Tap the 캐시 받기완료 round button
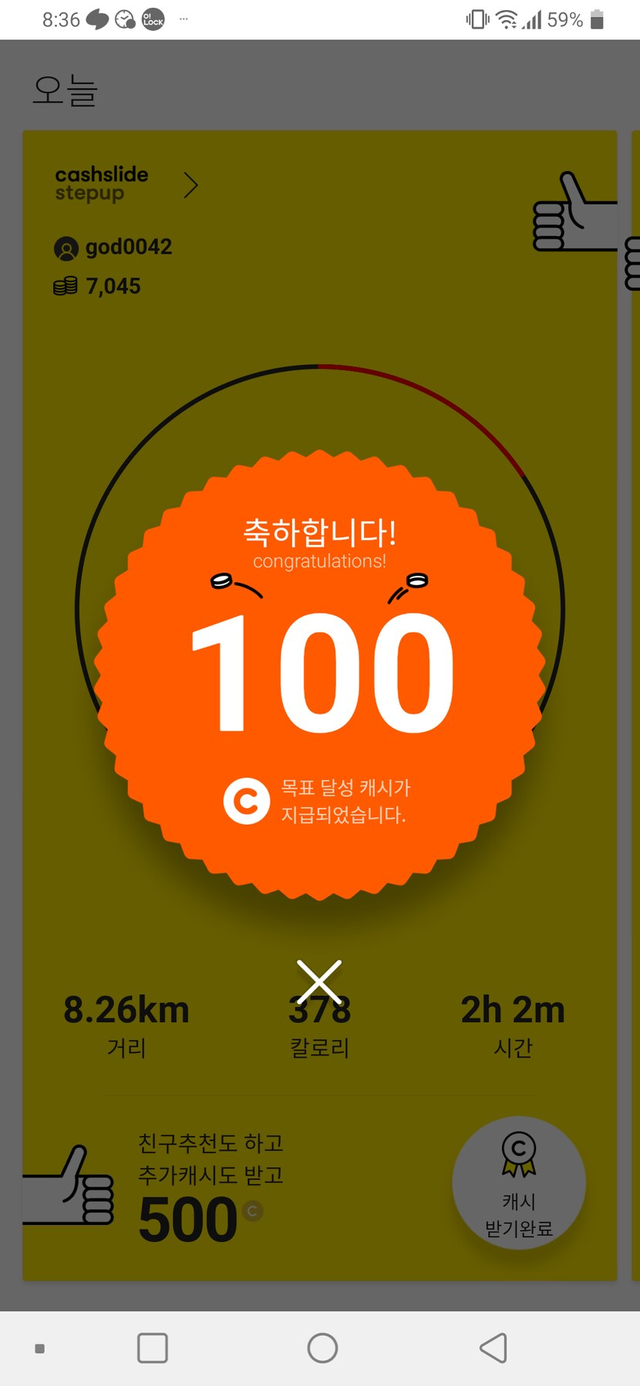640x1386 pixels. point(519,1184)
